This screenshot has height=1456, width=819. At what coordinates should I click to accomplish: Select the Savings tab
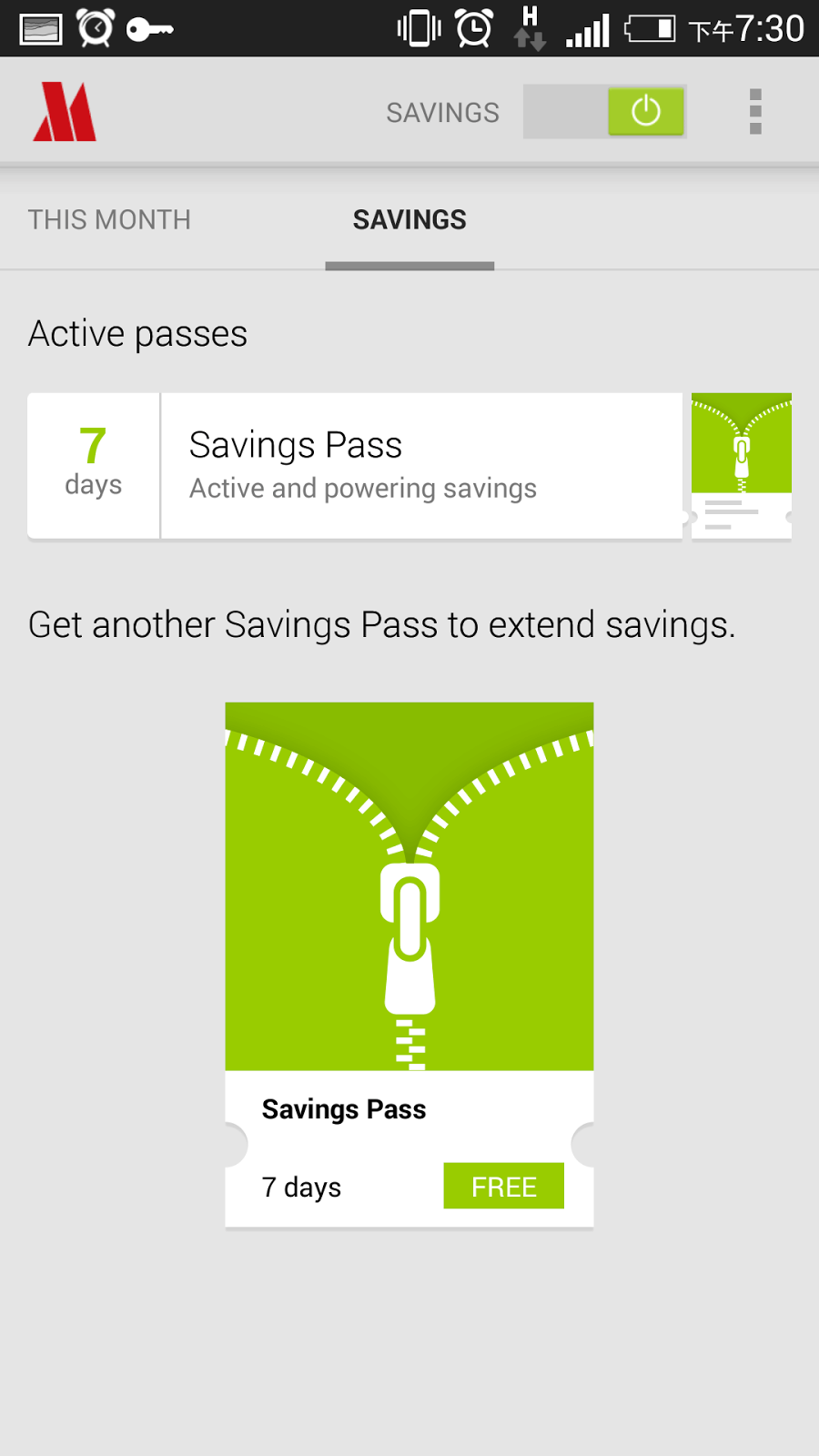coord(409,219)
